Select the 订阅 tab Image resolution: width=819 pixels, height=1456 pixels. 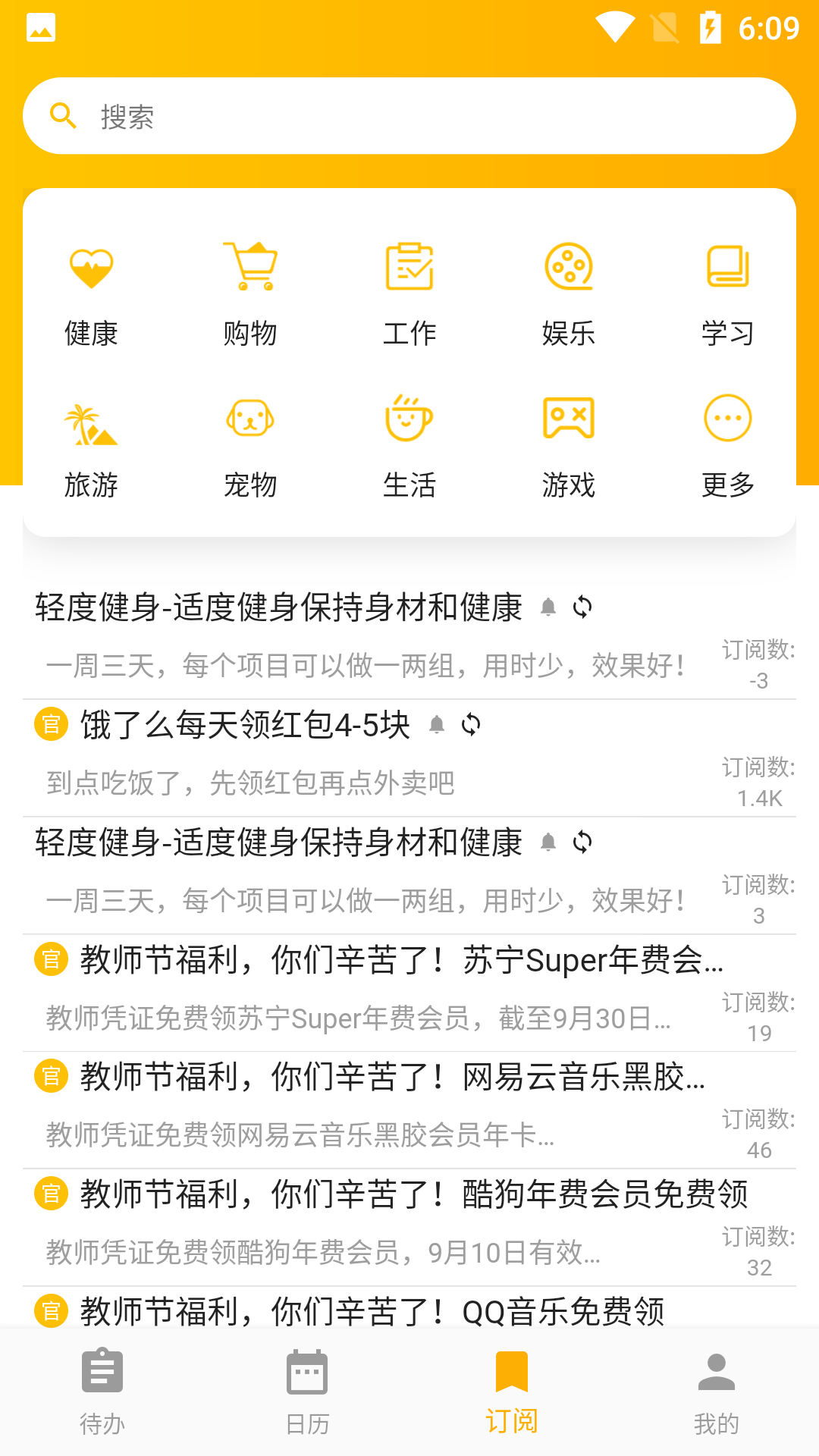(x=512, y=1392)
